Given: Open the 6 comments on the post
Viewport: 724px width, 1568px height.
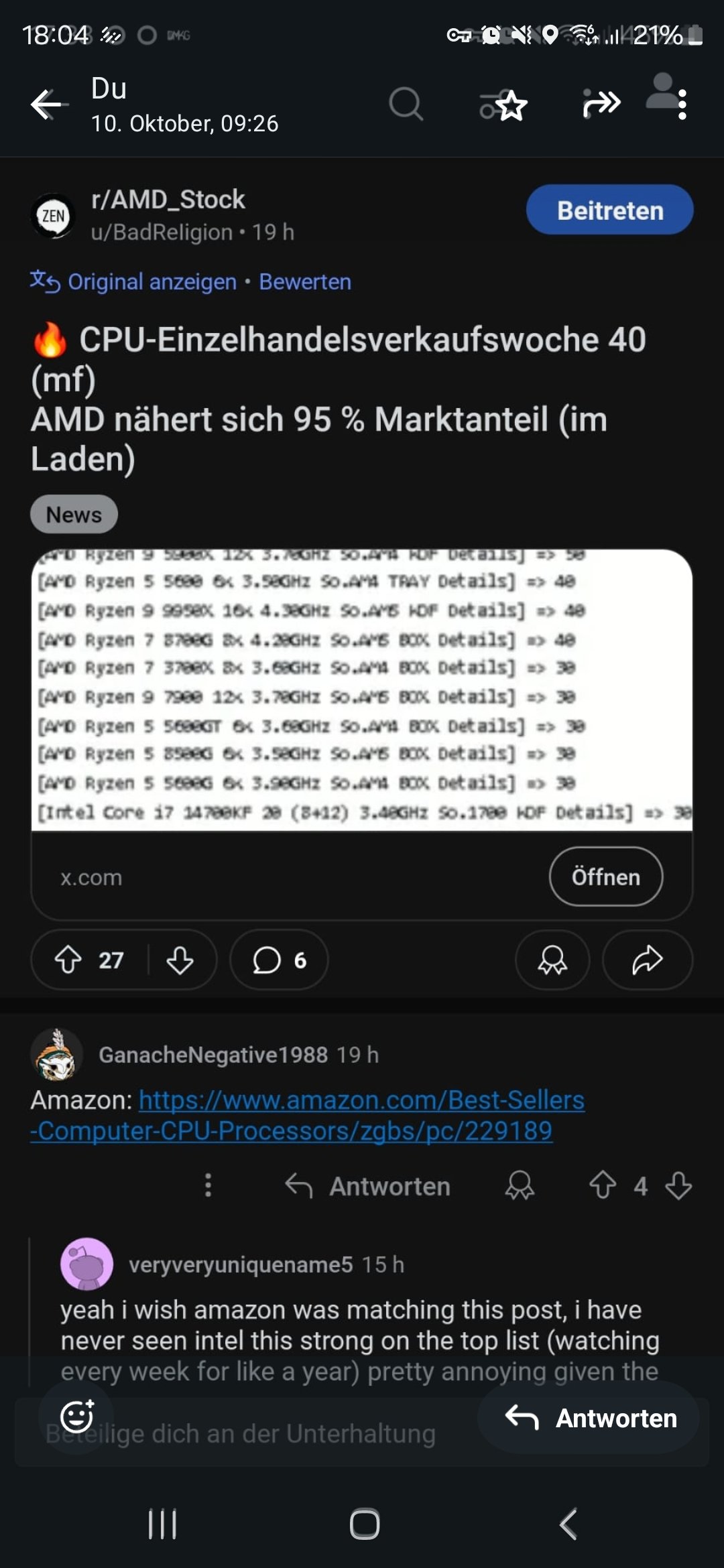Looking at the screenshot, I should click(x=279, y=960).
